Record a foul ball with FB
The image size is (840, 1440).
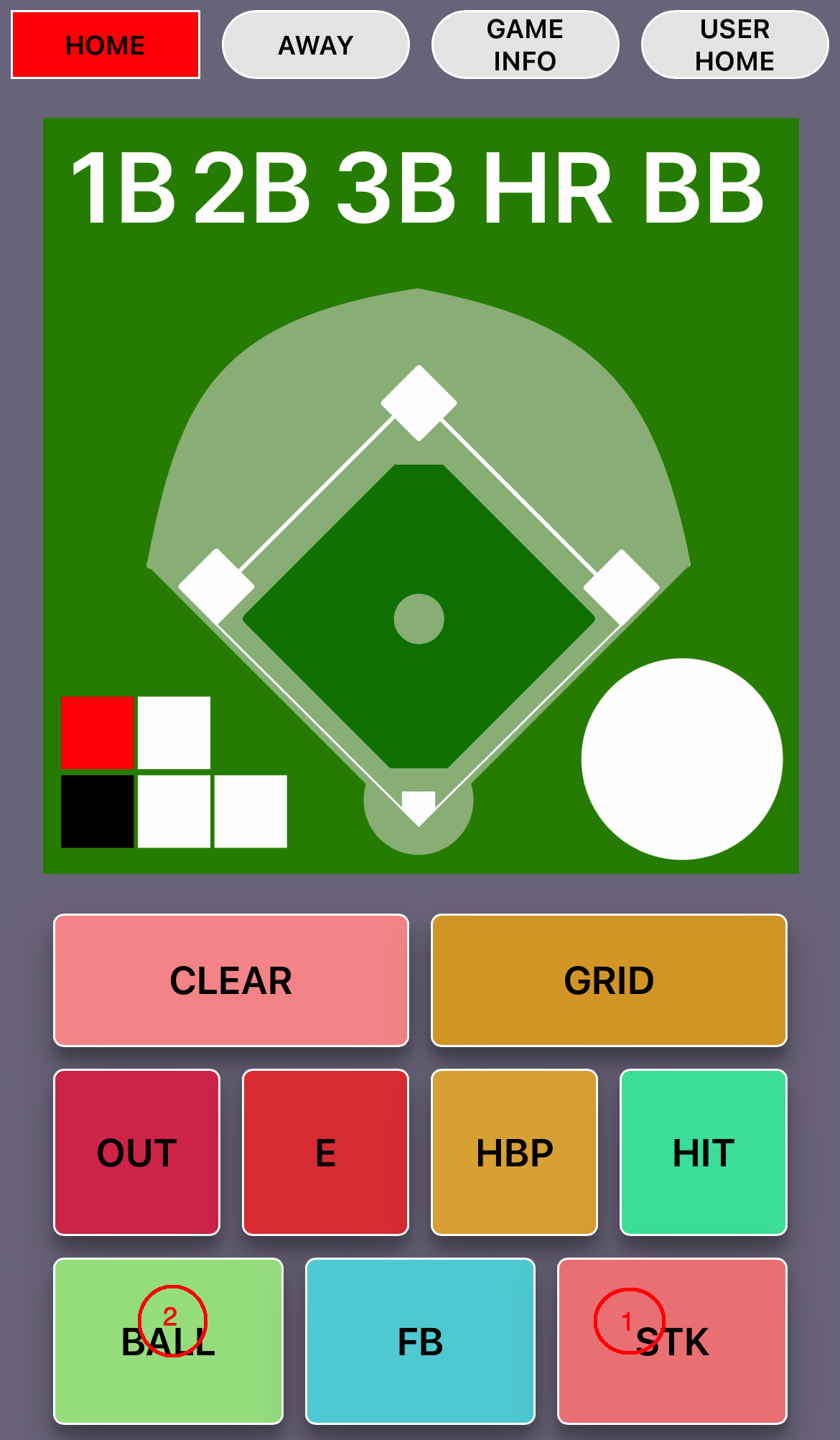[x=420, y=1341]
